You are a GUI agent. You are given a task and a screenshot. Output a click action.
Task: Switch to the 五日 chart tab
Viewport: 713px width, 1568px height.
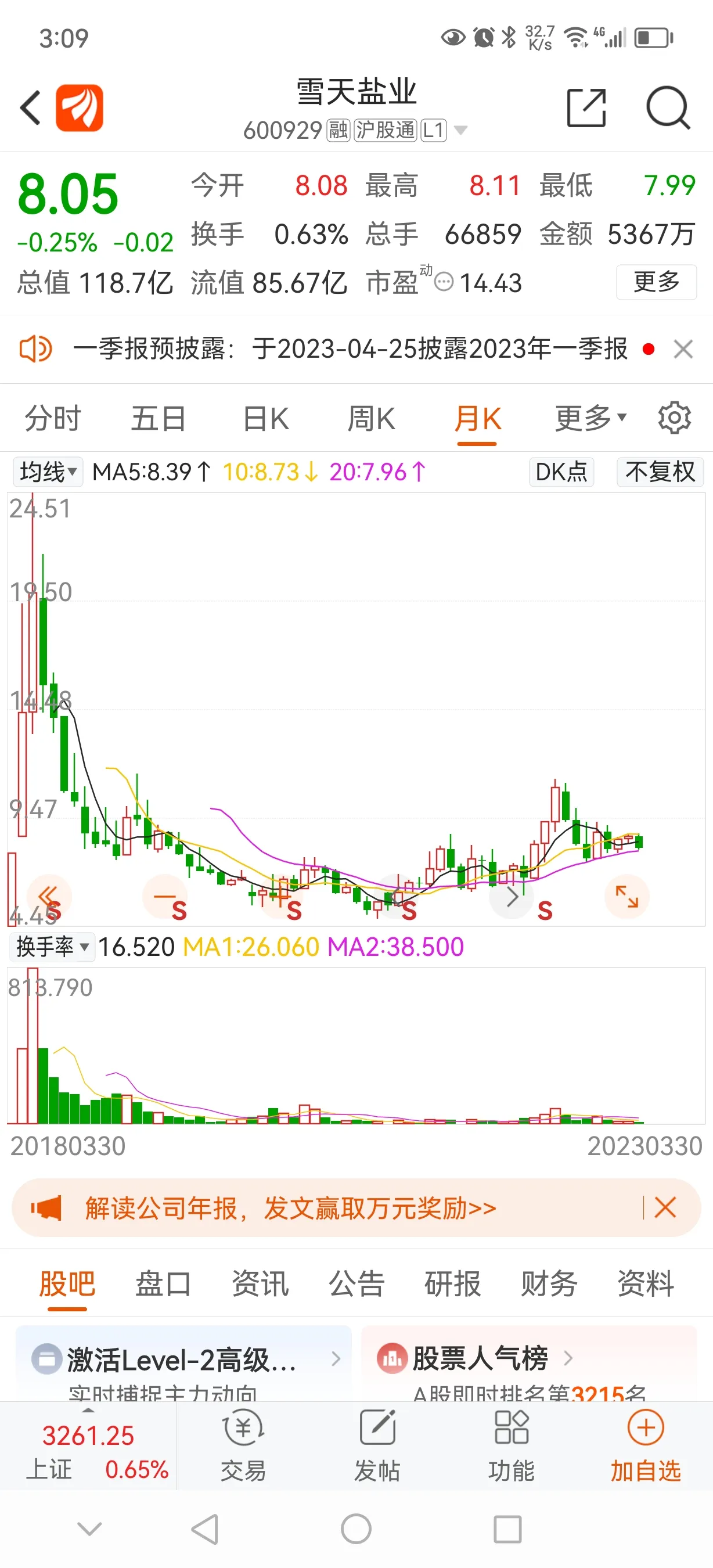158,419
